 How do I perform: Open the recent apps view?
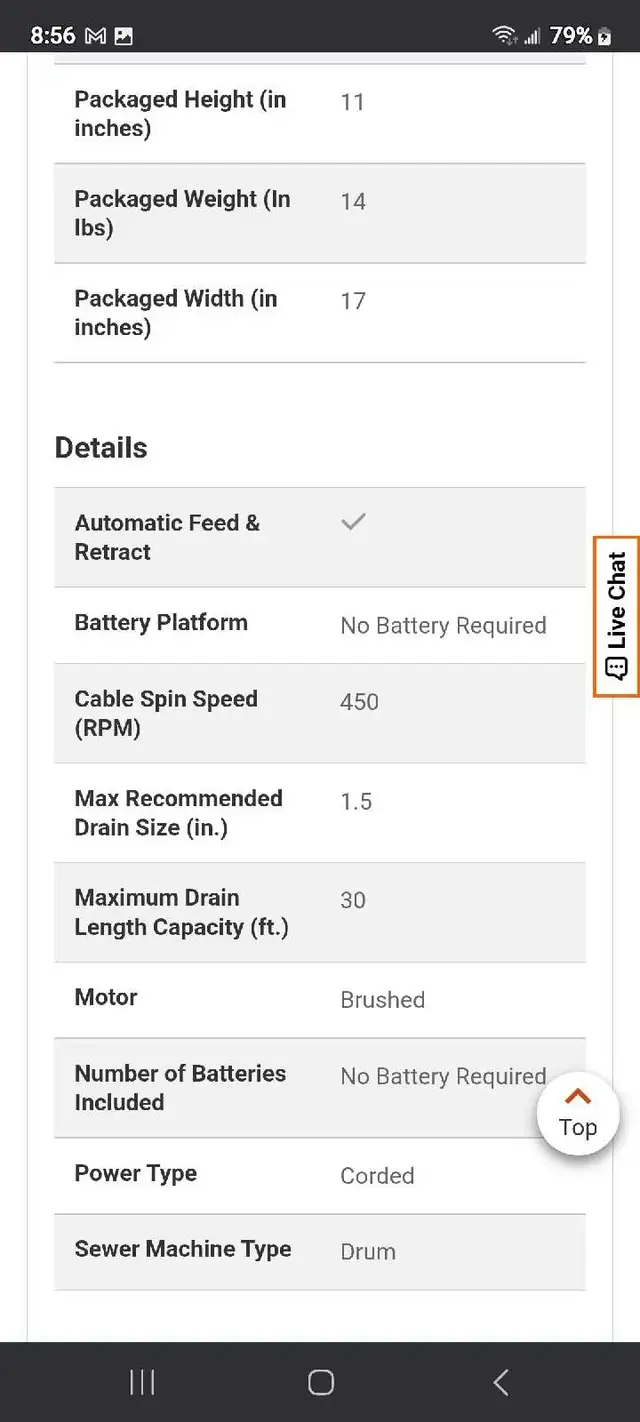(x=142, y=1382)
